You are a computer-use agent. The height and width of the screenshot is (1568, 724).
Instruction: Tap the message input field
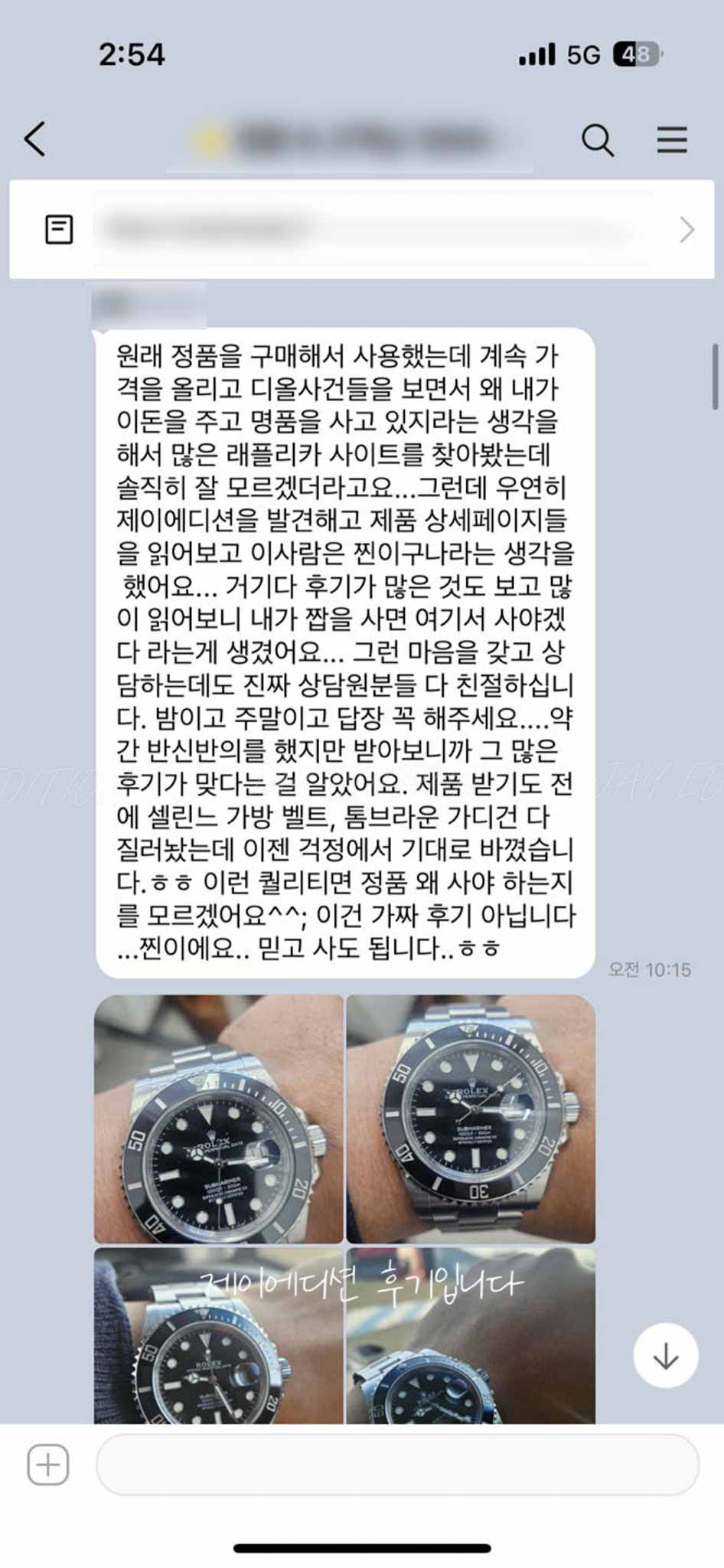(396, 1465)
